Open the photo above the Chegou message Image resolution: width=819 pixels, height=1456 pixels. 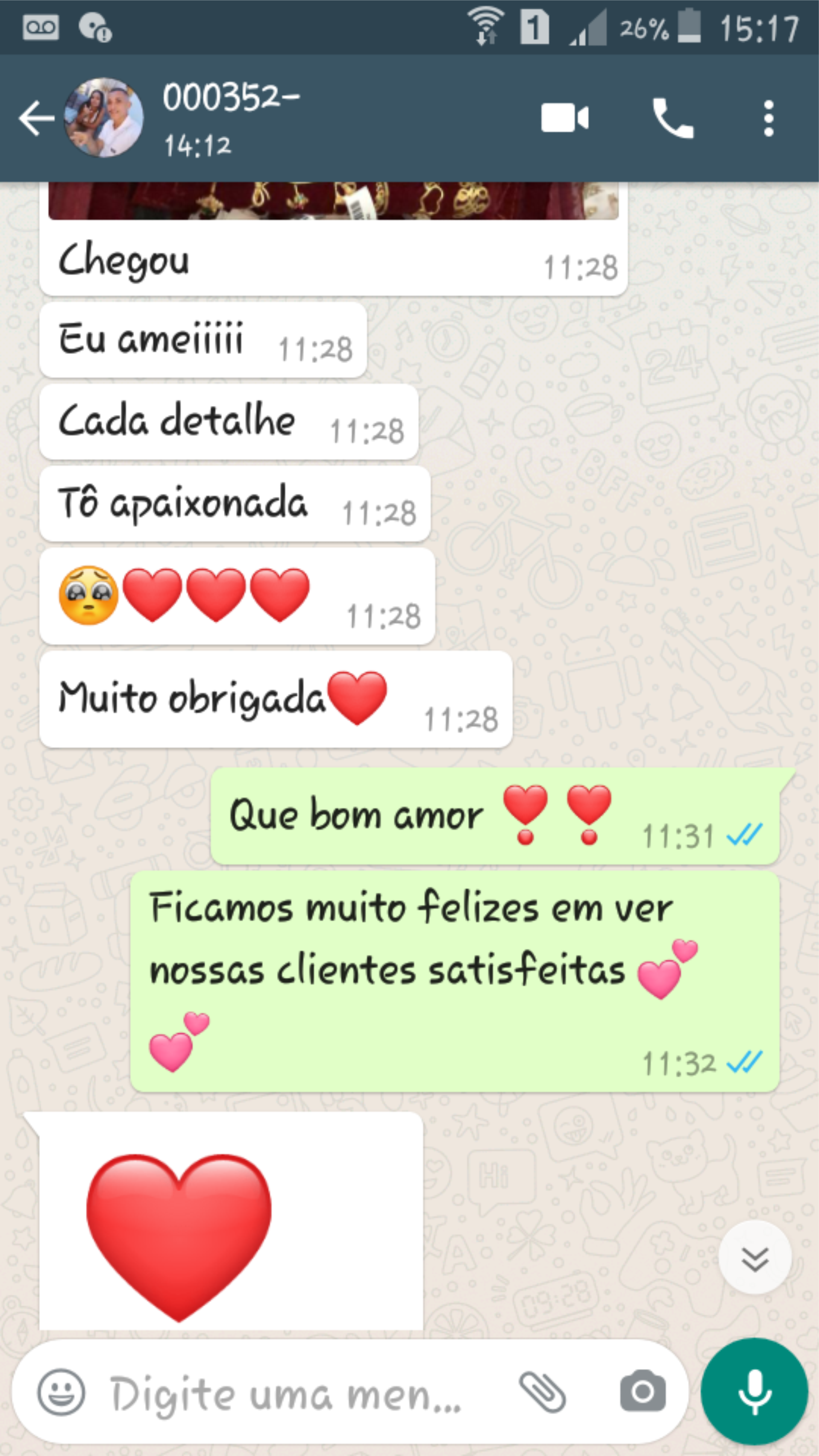point(333,201)
